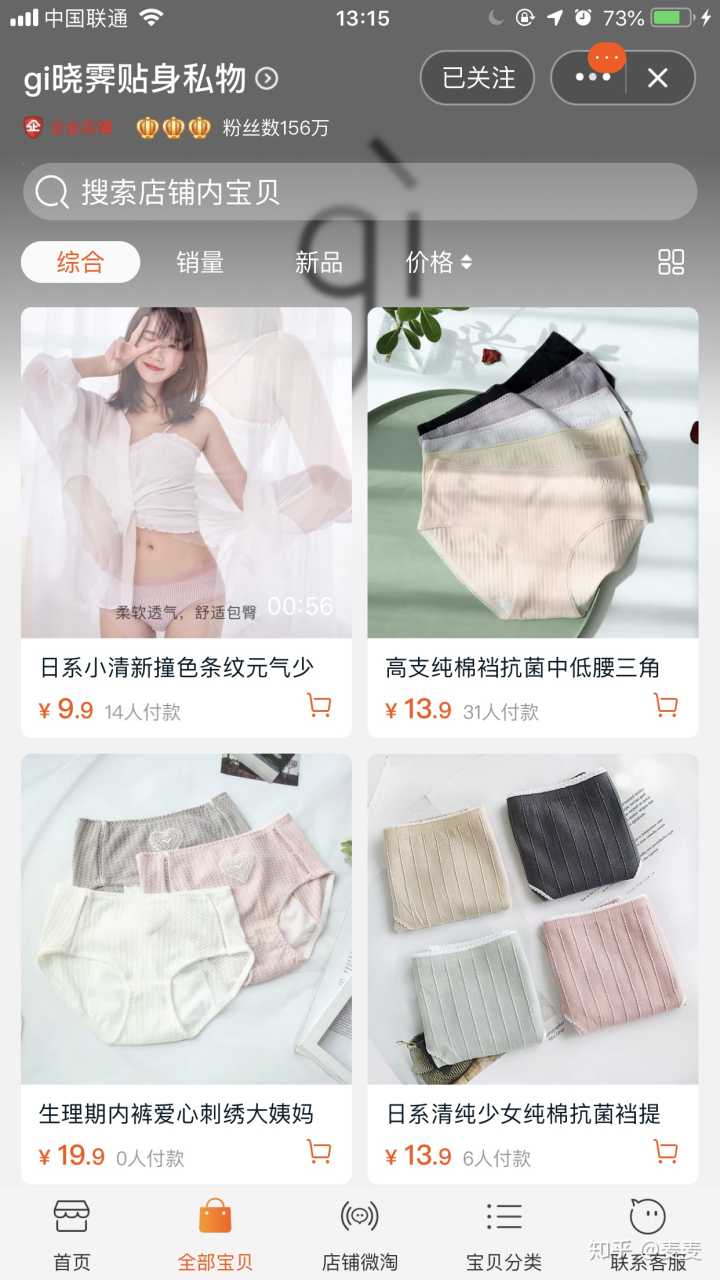Open 宝贝分类 categories
Screen dimensions: 720x1280
(504, 1234)
